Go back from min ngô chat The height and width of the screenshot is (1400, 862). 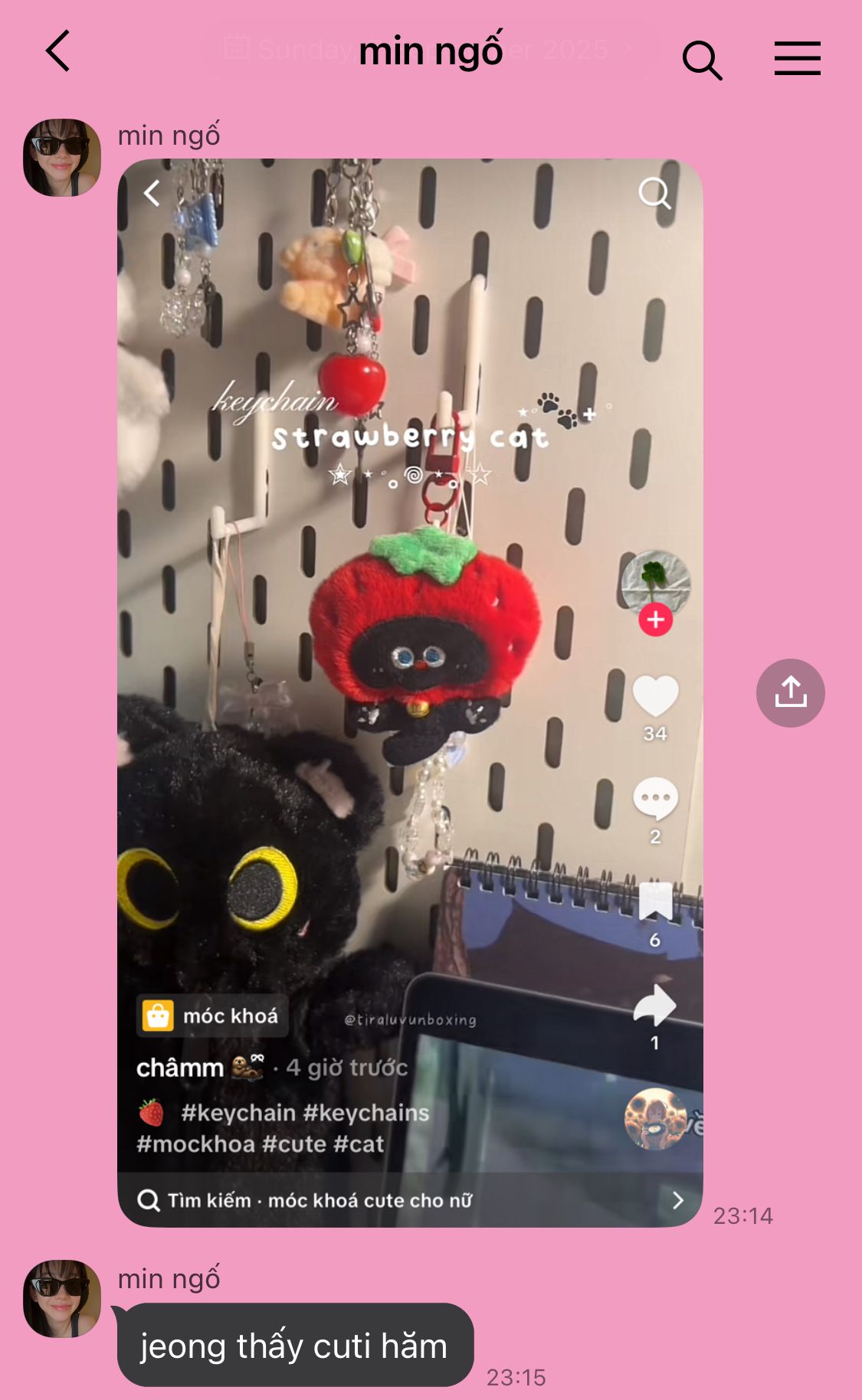pos(58,51)
